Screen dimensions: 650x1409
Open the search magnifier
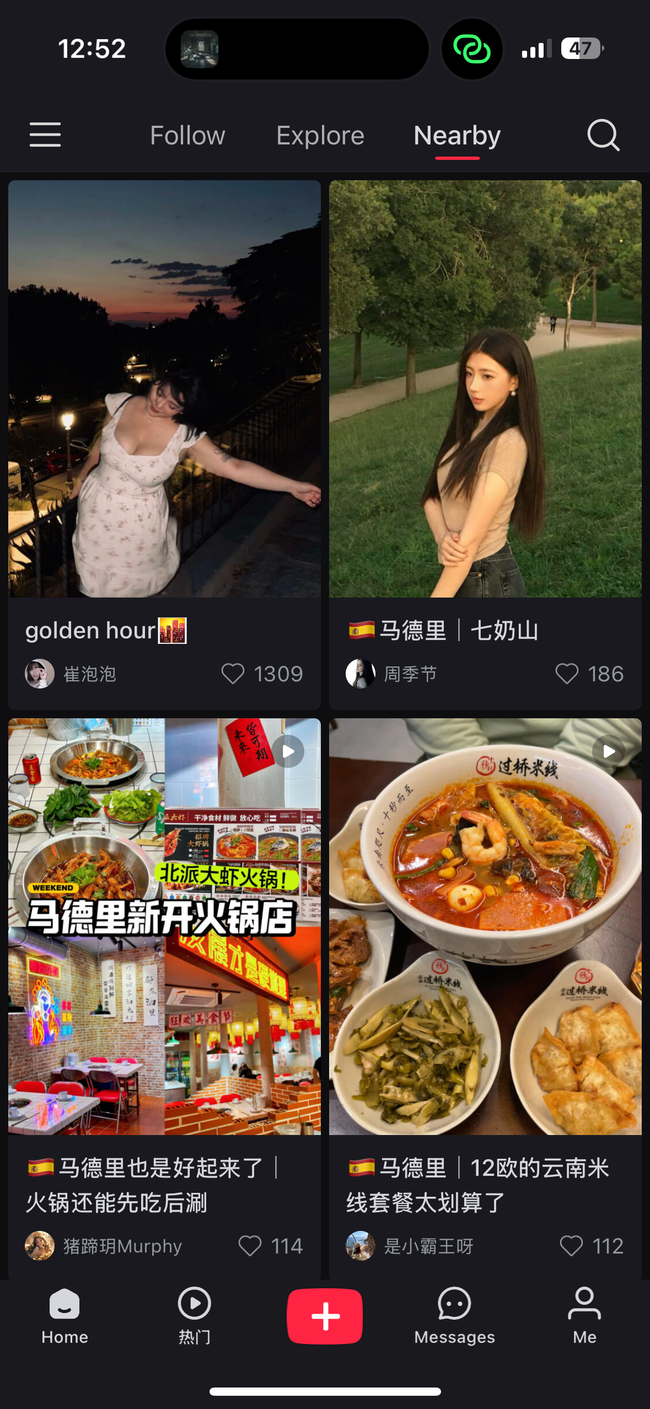pos(603,135)
